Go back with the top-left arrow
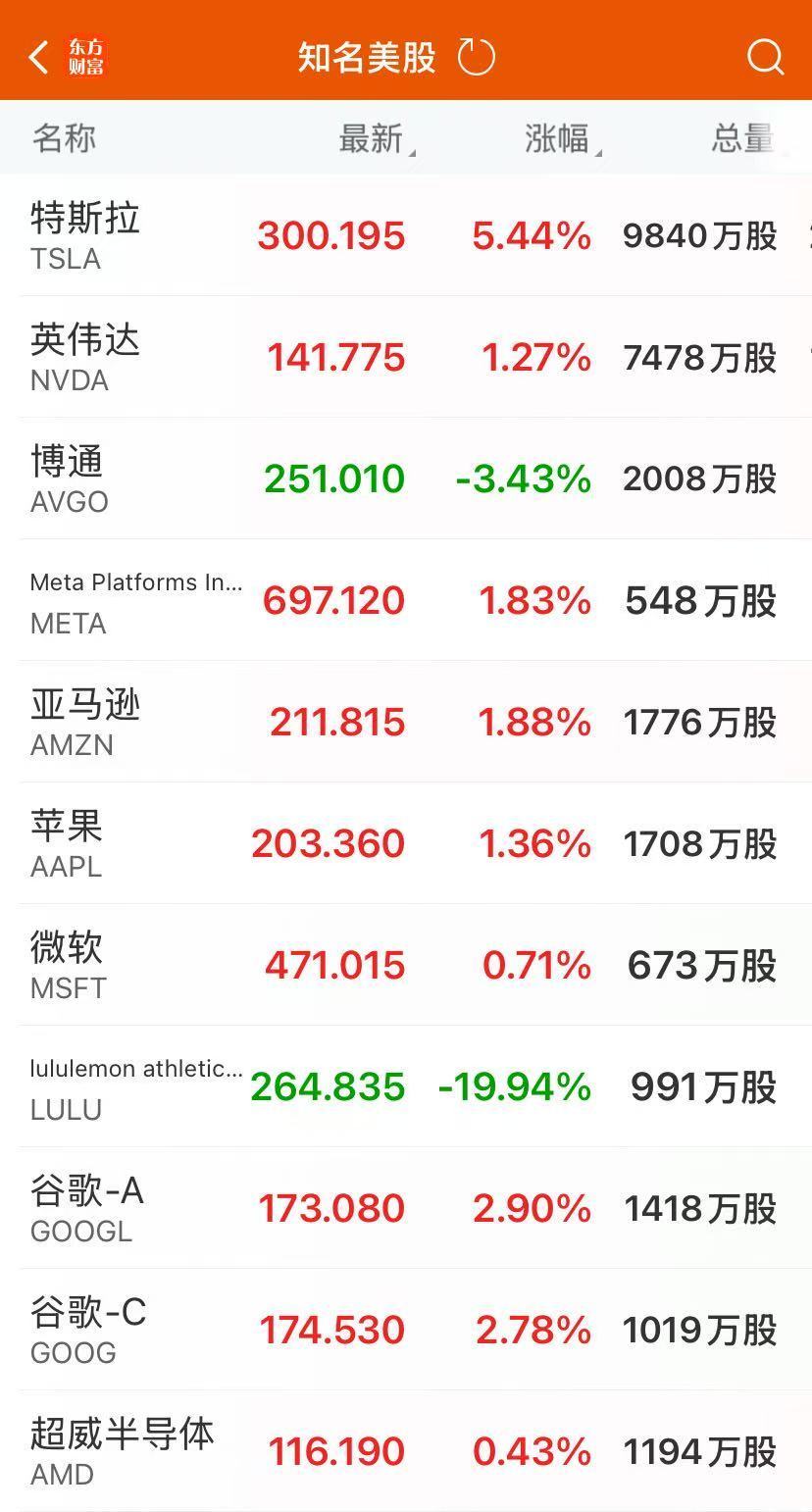Viewport: 812px width, 1512px height. (39, 57)
